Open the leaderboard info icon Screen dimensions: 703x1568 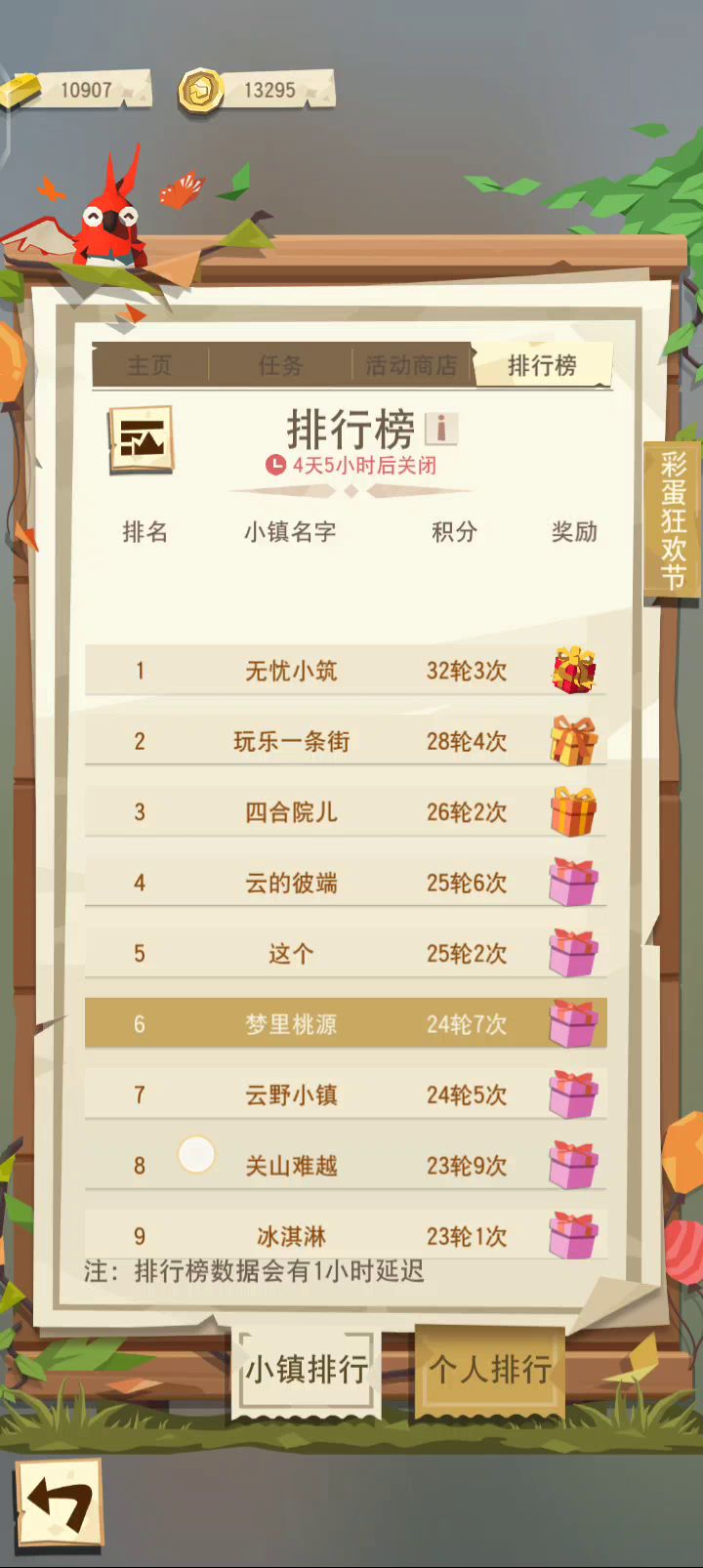pos(441,428)
